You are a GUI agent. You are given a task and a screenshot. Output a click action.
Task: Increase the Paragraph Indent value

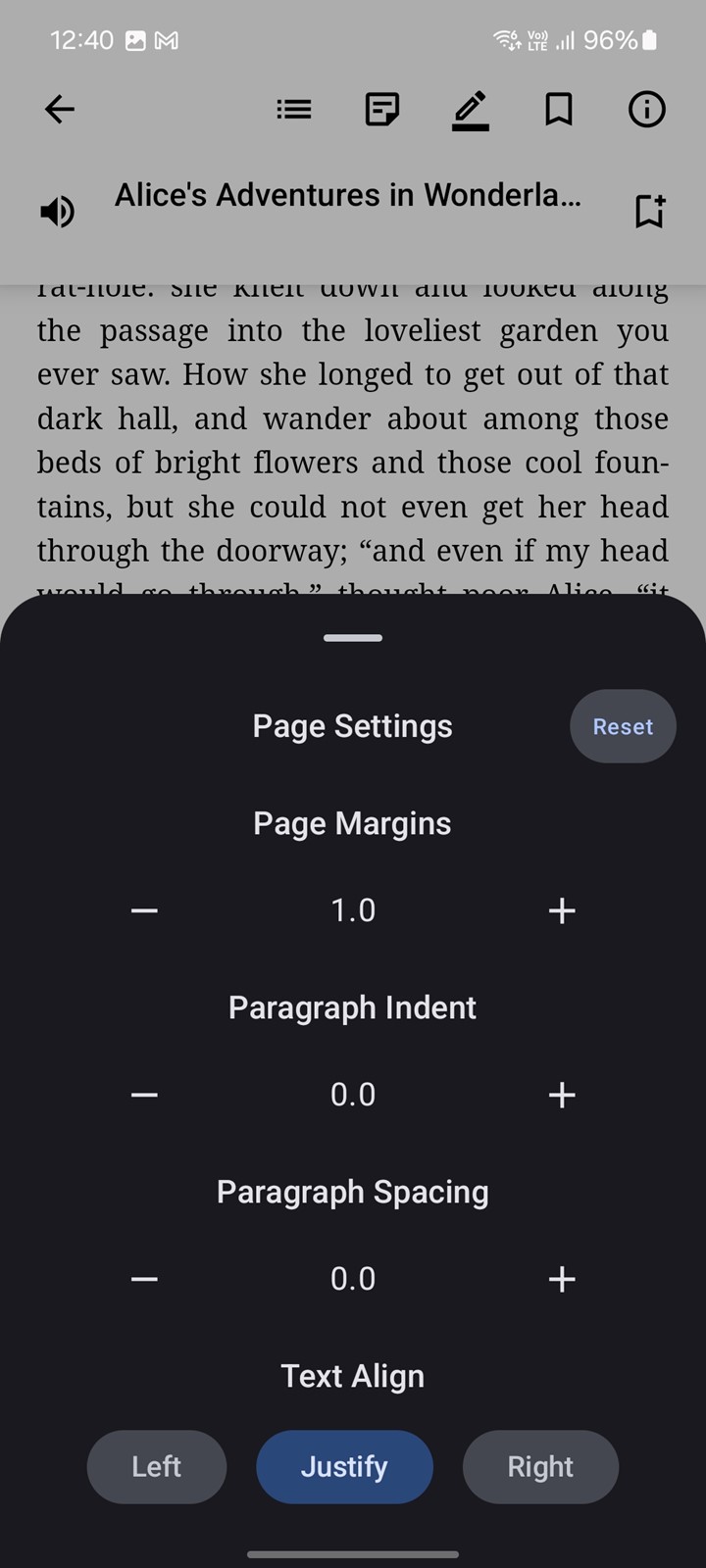tap(562, 1095)
